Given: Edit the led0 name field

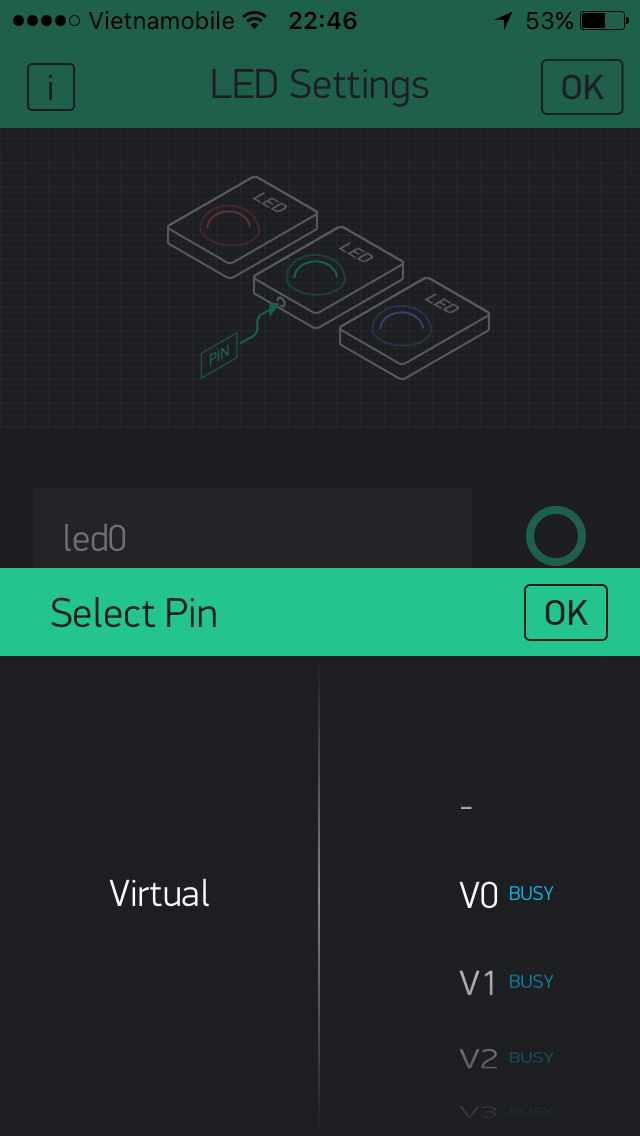Looking at the screenshot, I should (252, 538).
